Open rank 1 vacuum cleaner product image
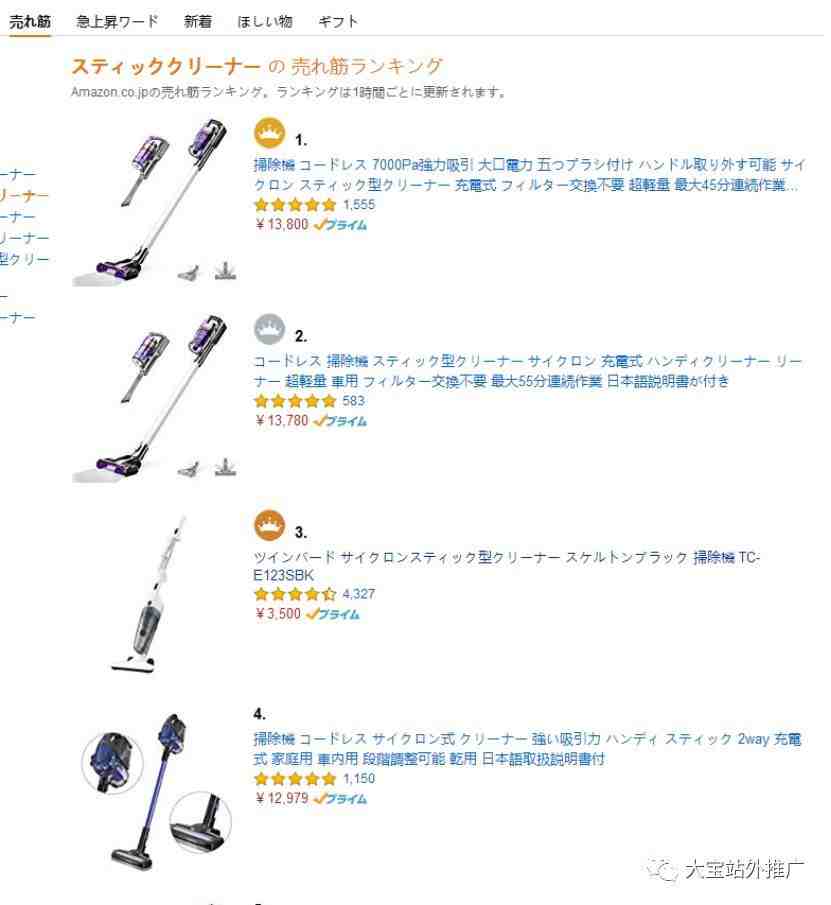831x905 pixels. coord(155,201)
